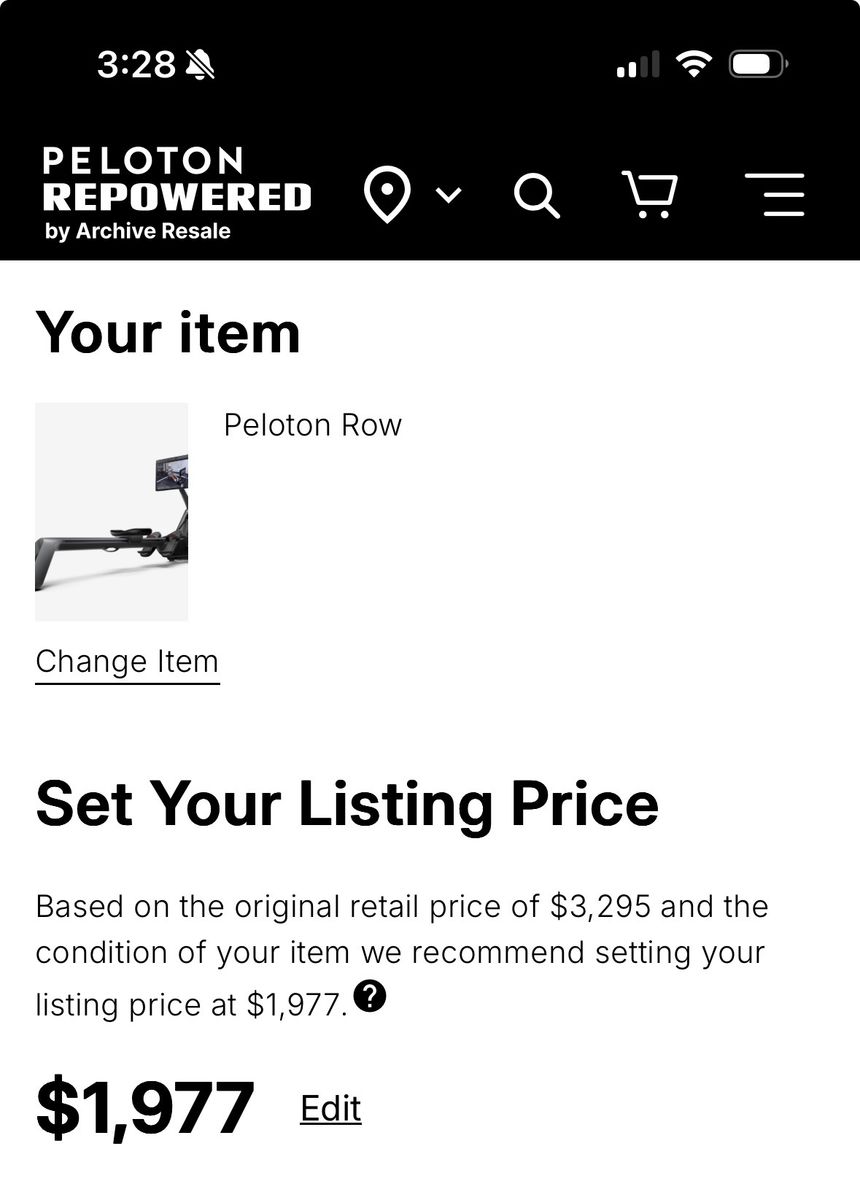Show help about the recommended price
Image resolution: width=860 pixels, height=1200 pixels.
(x=370, y=997)
